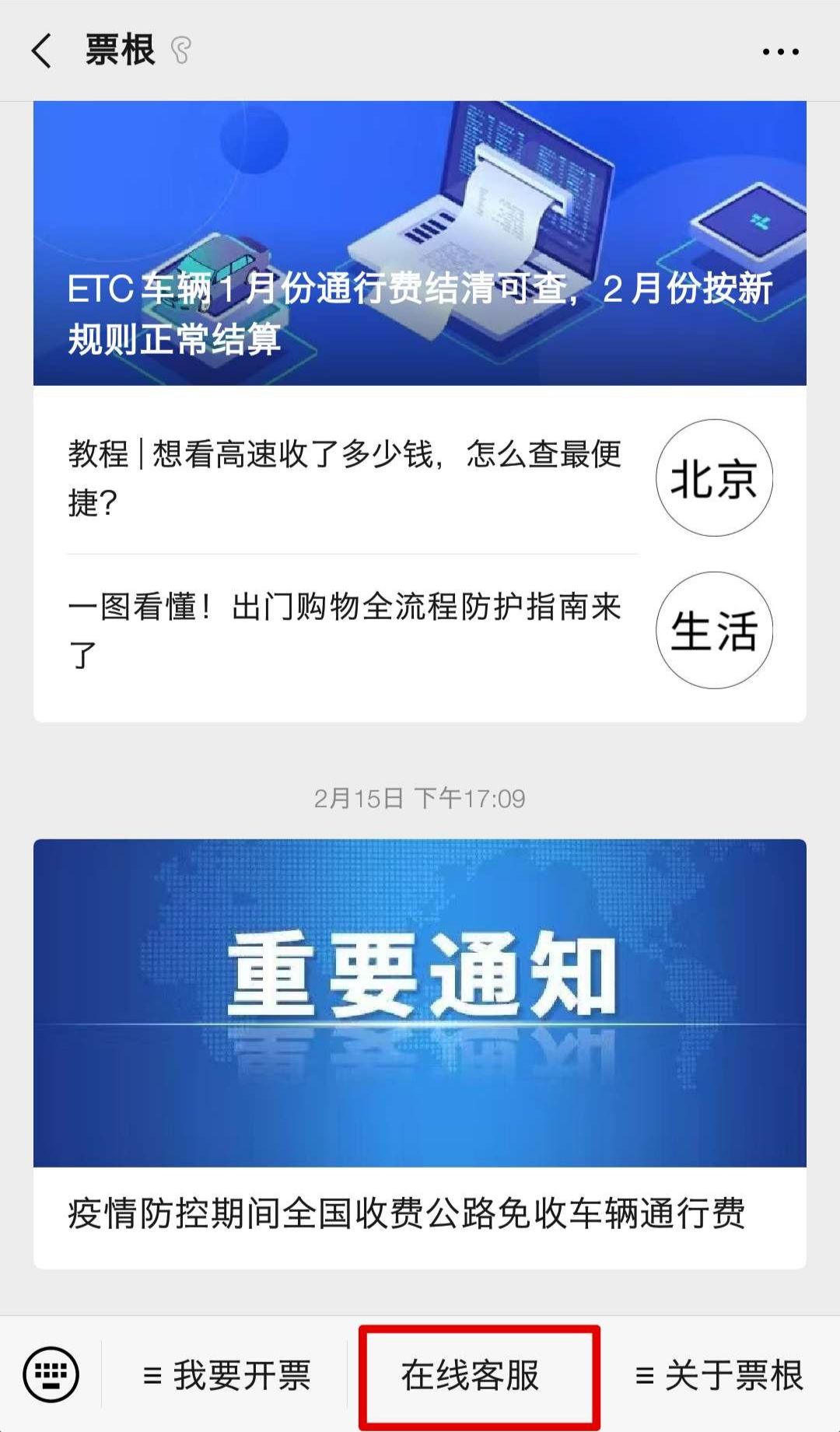
Task: Open the ETC 1月份通行费 article banner
Action: (419, 243)
